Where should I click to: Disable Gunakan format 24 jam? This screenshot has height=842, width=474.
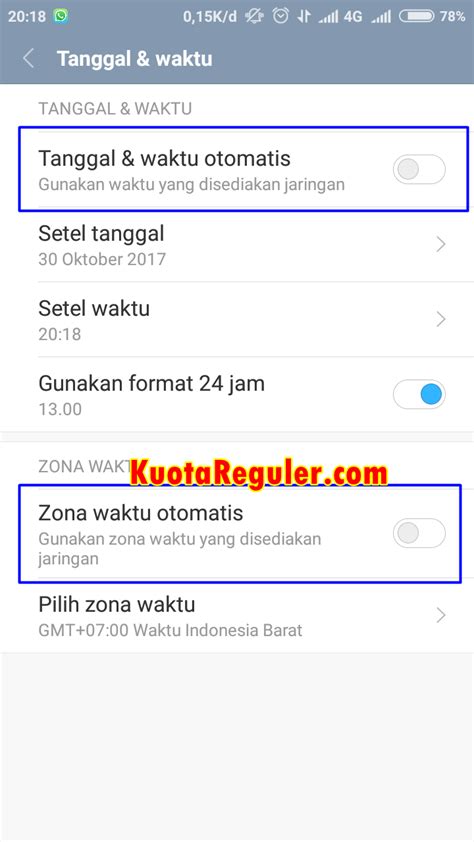pyautogui.click(x=419, y=395)
